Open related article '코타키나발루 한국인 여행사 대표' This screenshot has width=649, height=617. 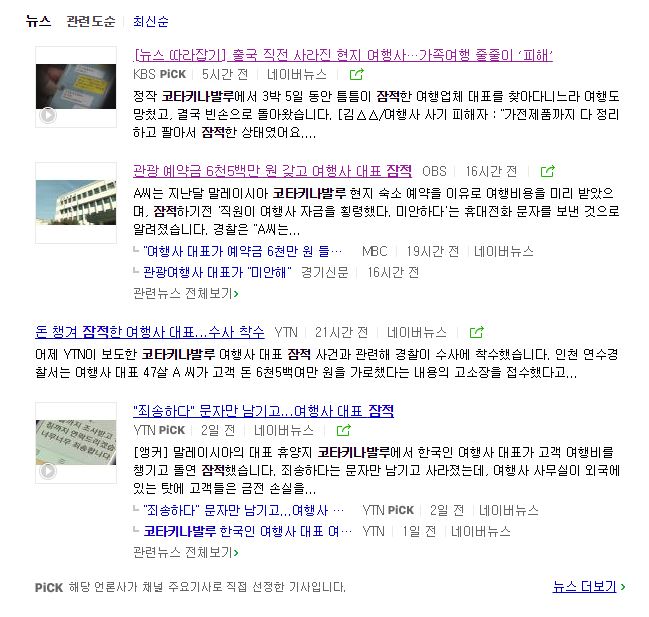247,530
